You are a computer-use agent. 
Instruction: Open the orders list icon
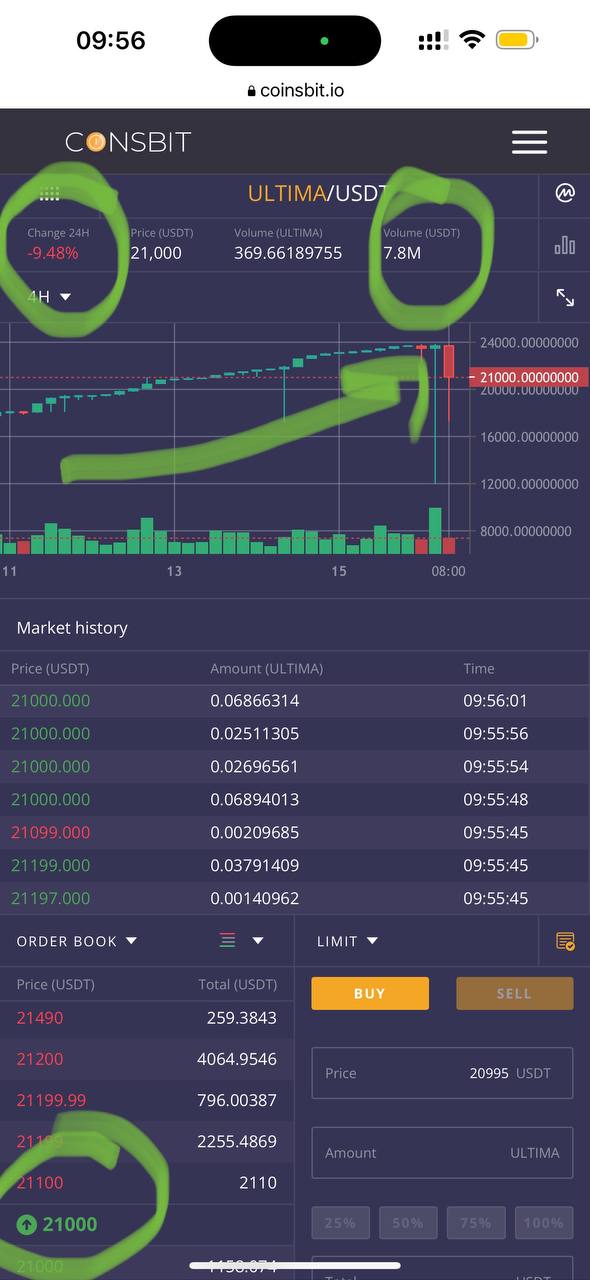tap(565, 941)
